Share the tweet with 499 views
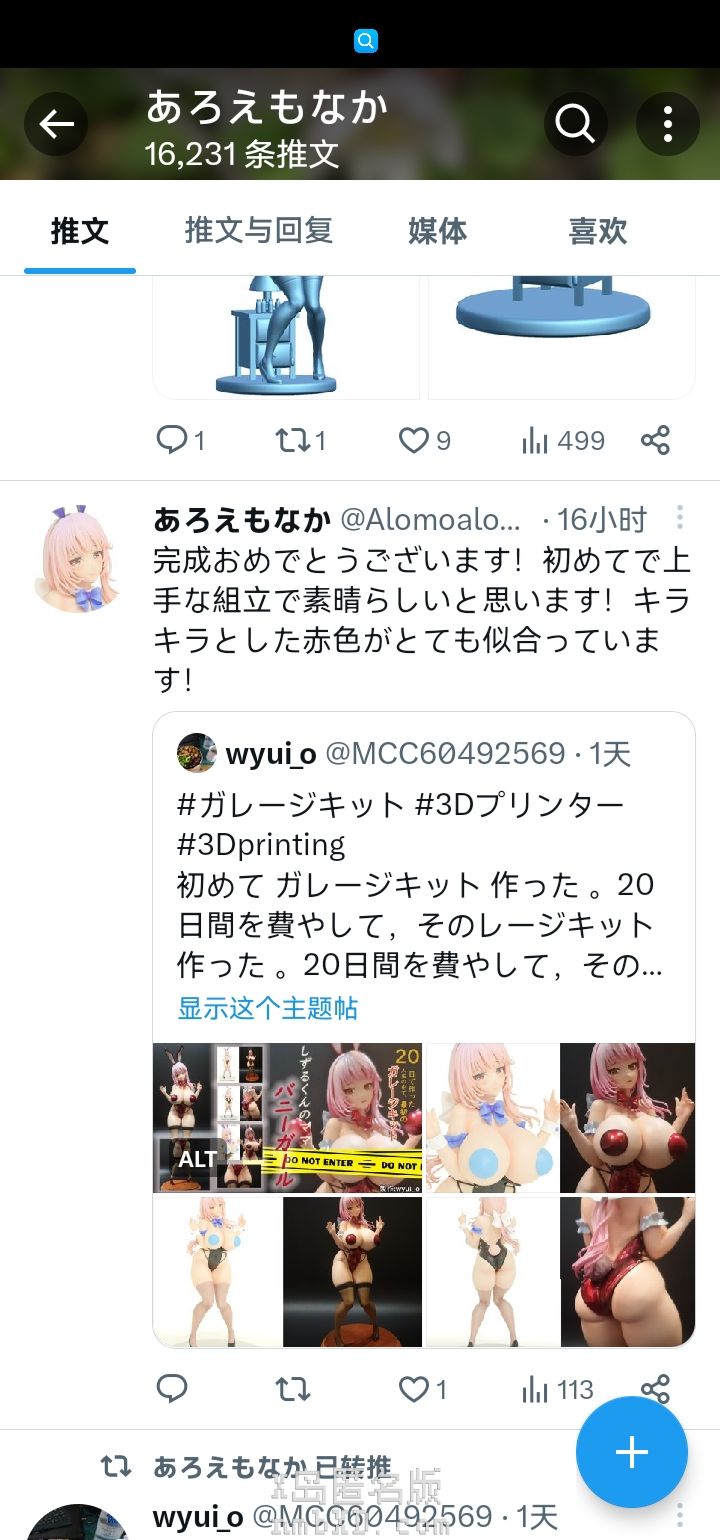The width and height of the screenshot is (720, 1540). click(x=655, y=440)
